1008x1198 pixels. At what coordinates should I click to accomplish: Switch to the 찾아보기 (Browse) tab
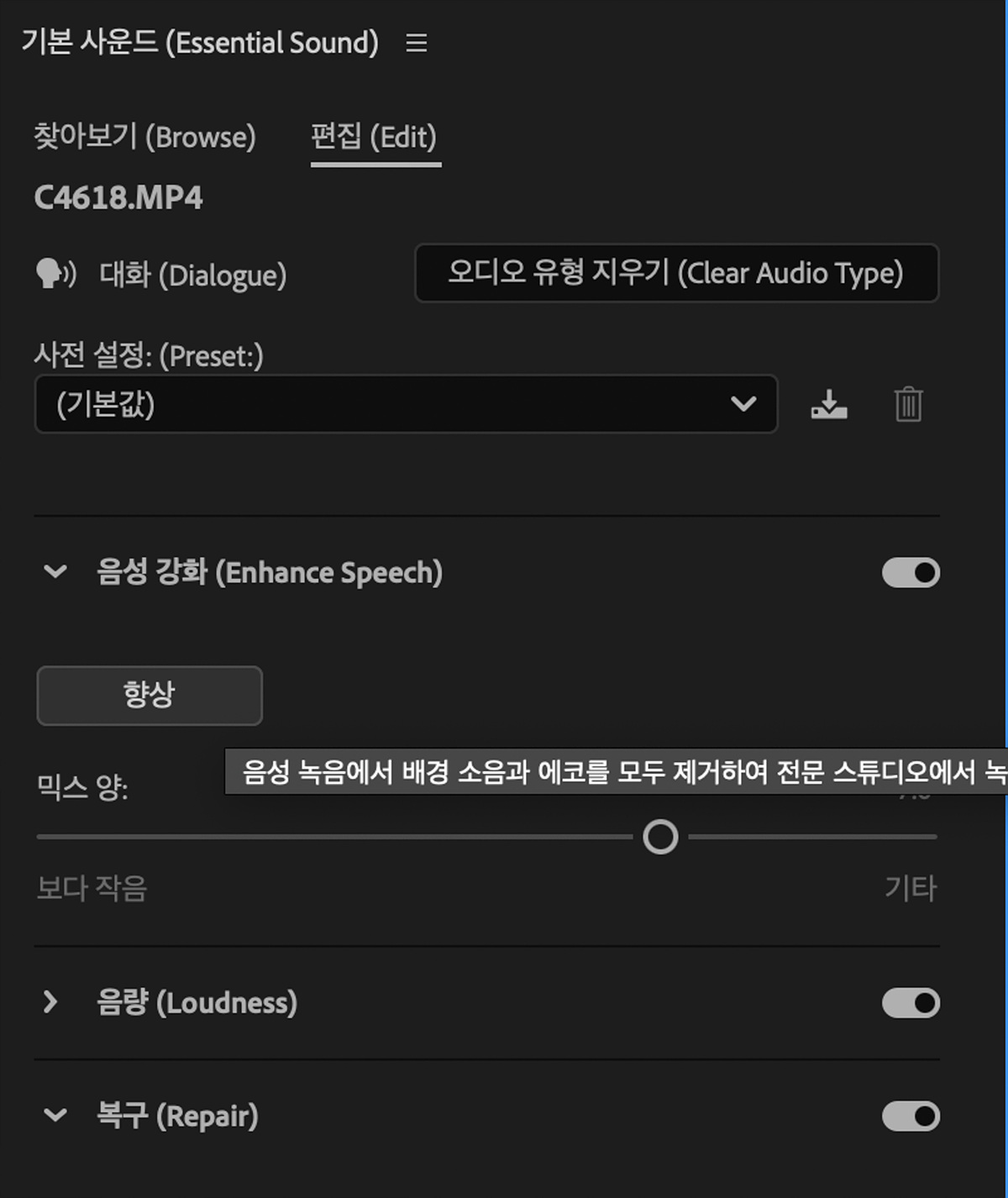click(144, 136)
